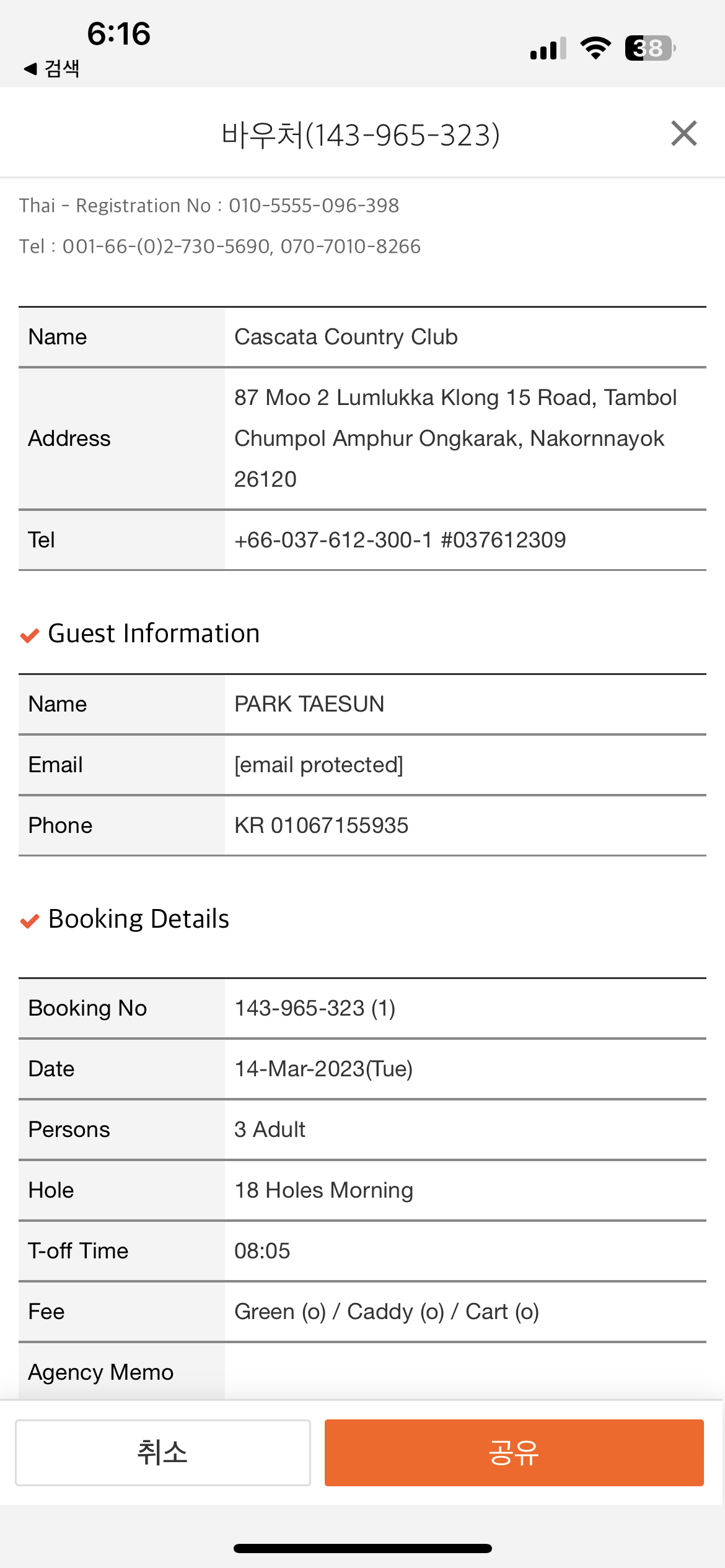Return to 검색 via the back arrow

coord(51,68)
